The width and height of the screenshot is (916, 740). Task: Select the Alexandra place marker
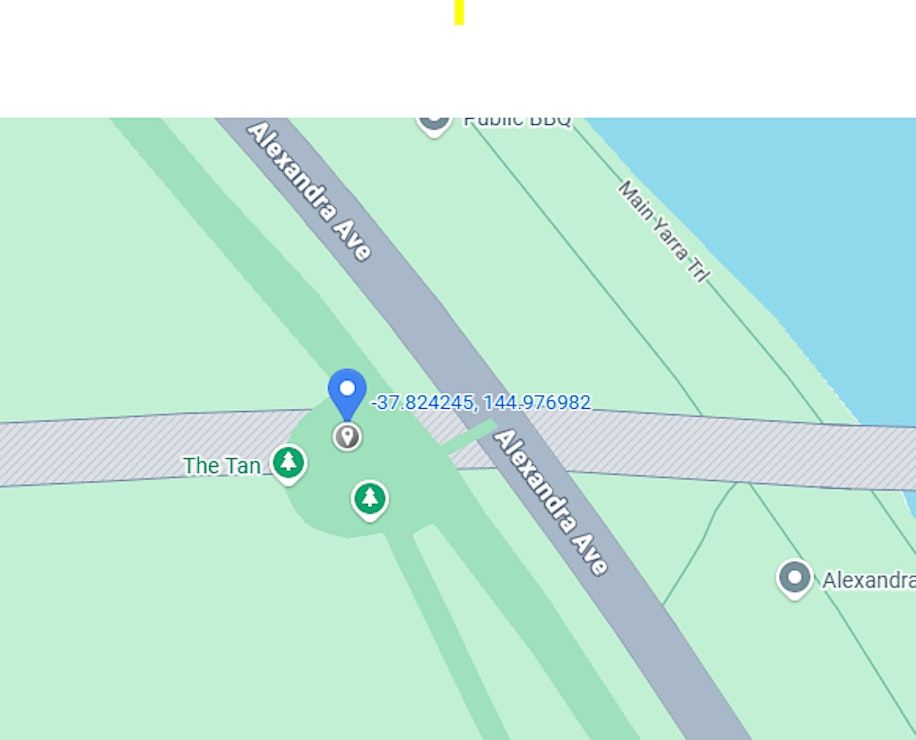(x=795, y=578)
